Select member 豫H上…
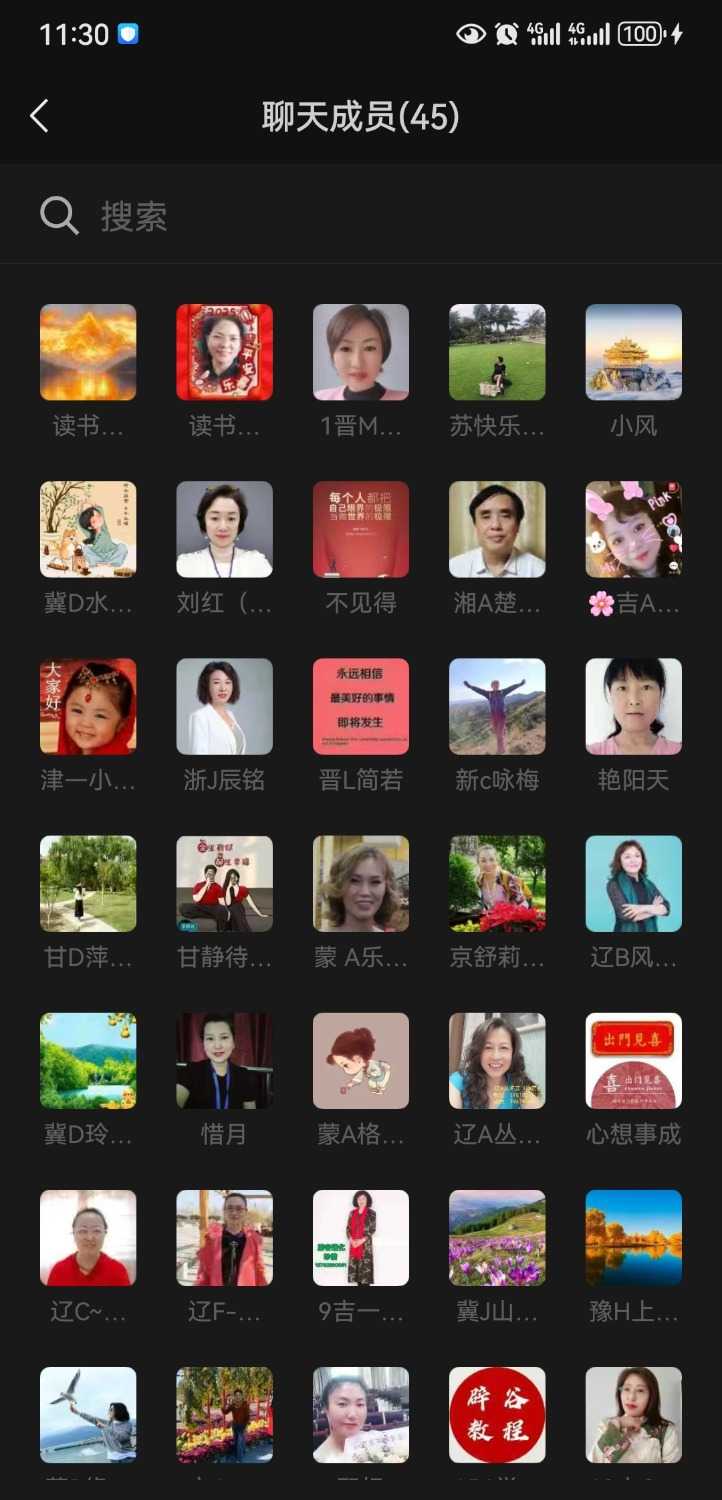722x1500 pixels. (633, 1238)
